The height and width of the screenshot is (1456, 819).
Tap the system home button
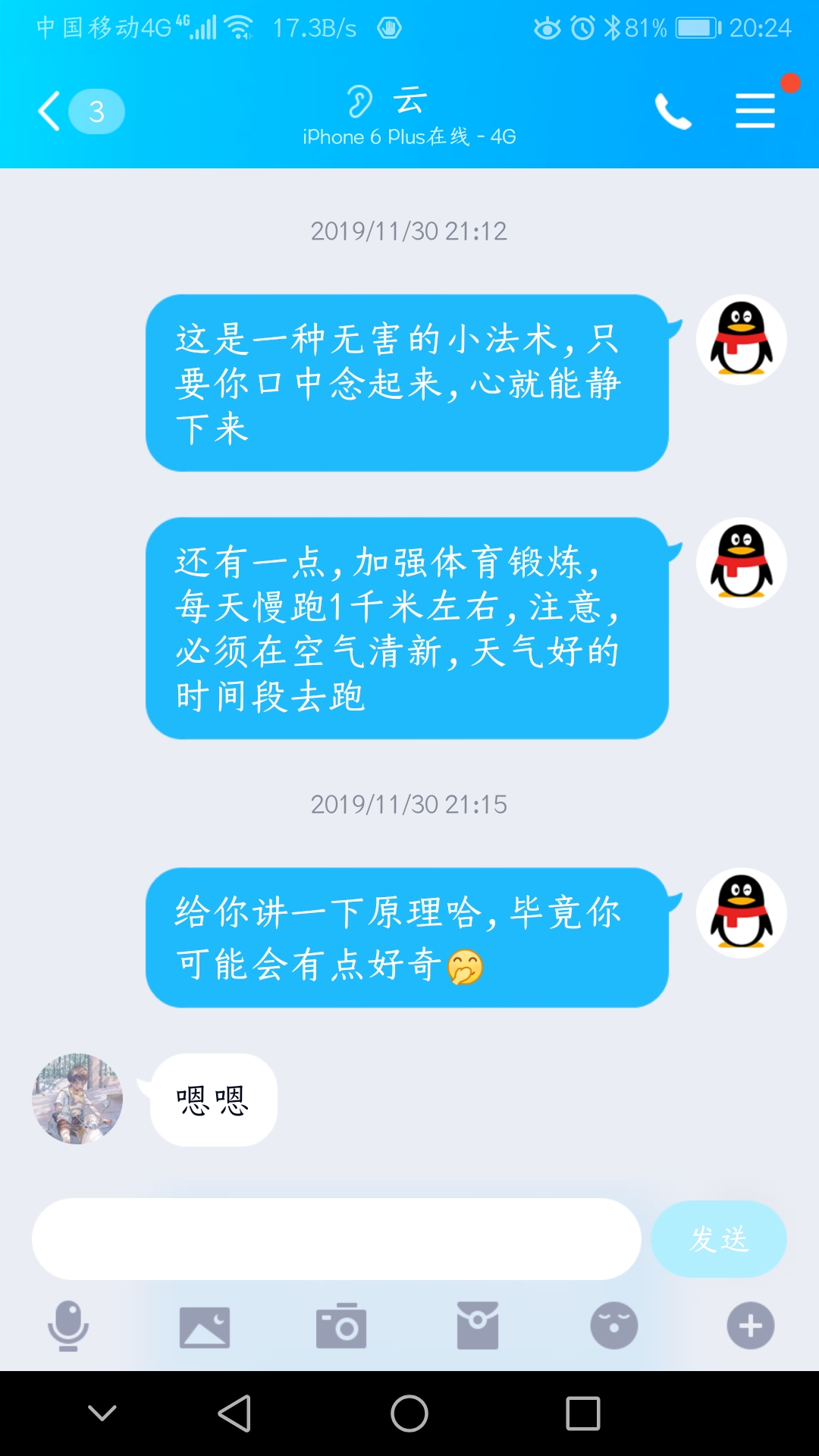pyautogui.click(x=409, y=1414)
